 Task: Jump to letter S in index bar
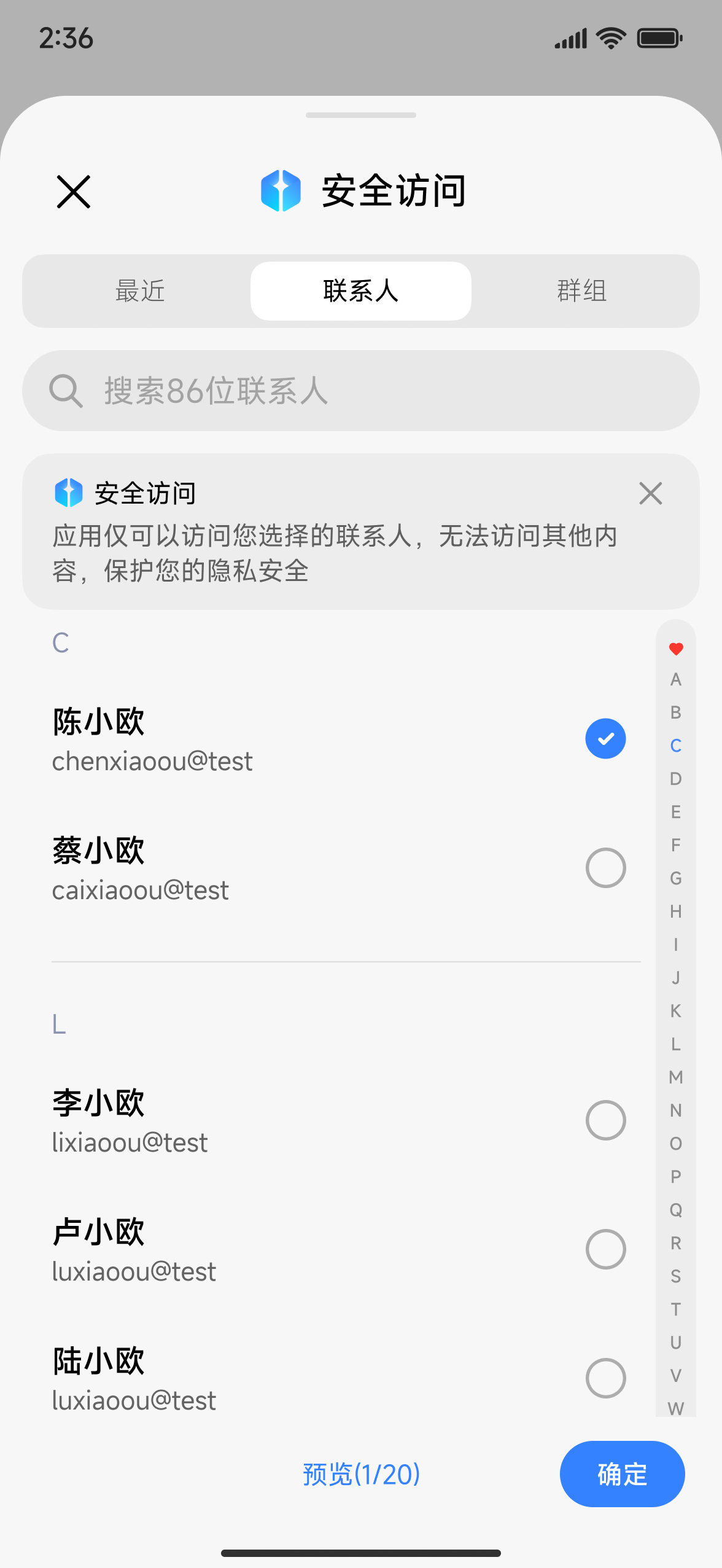tap(676, 1276)
